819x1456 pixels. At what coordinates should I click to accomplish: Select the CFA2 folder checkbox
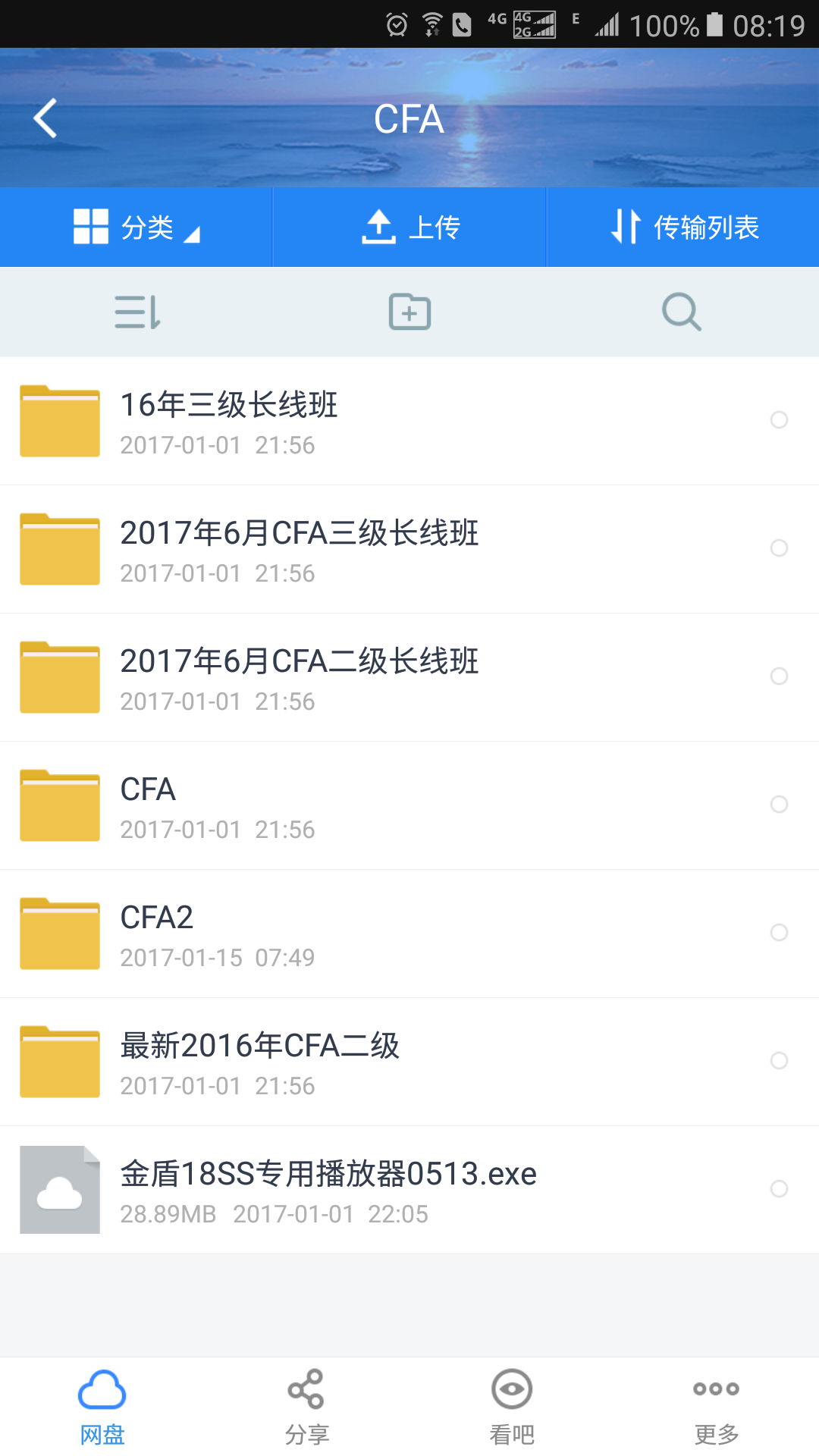pos(779,933)
